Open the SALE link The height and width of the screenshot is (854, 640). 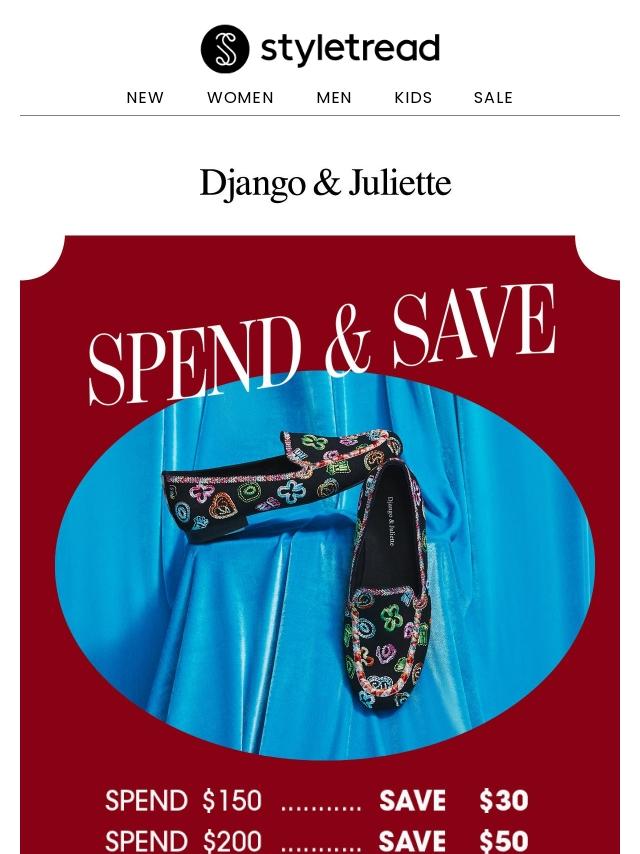[493, 98]
